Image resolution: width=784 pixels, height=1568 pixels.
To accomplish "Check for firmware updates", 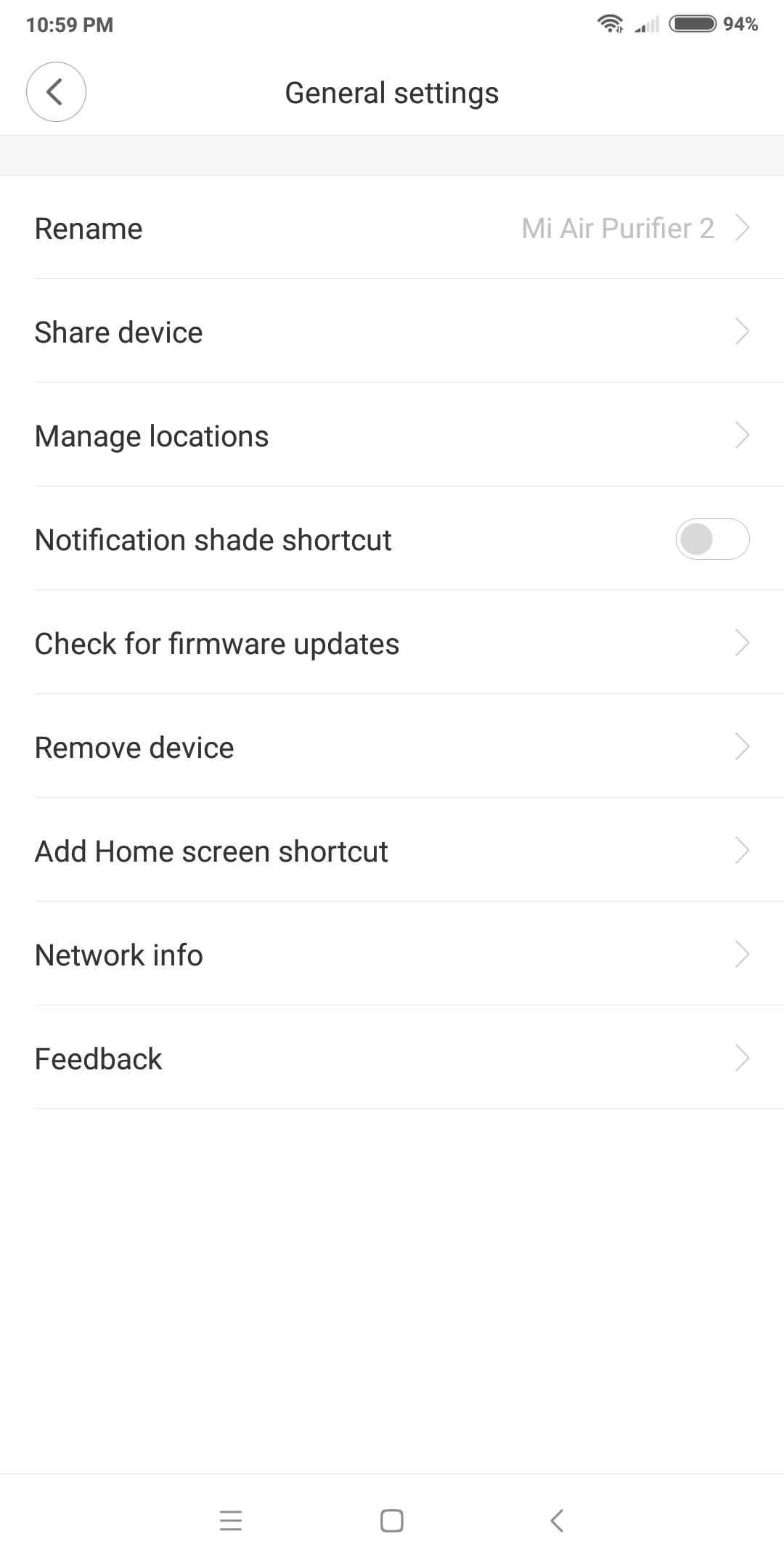I will pyautogui.click(x=392, y=644).
